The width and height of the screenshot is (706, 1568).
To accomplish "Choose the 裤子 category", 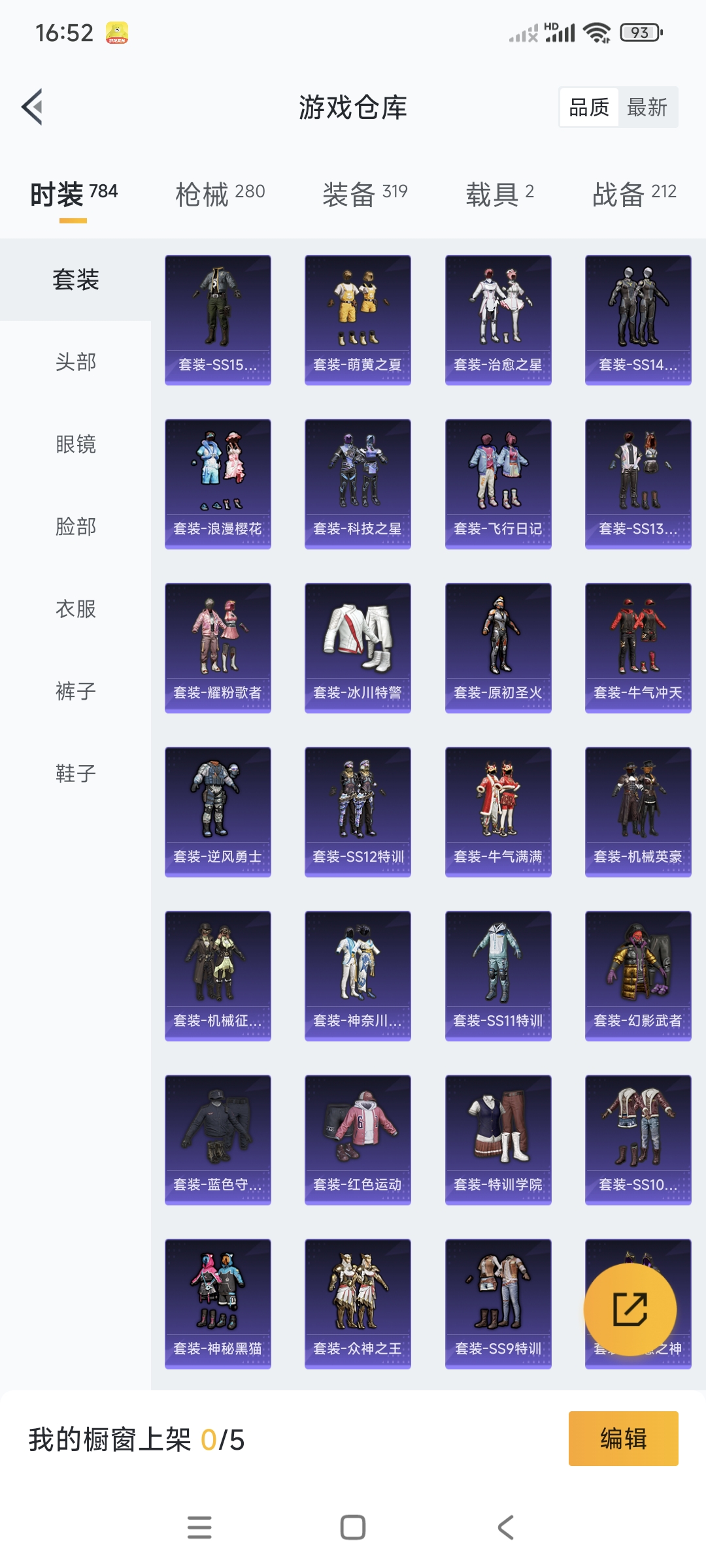I will tap(76, 691).
